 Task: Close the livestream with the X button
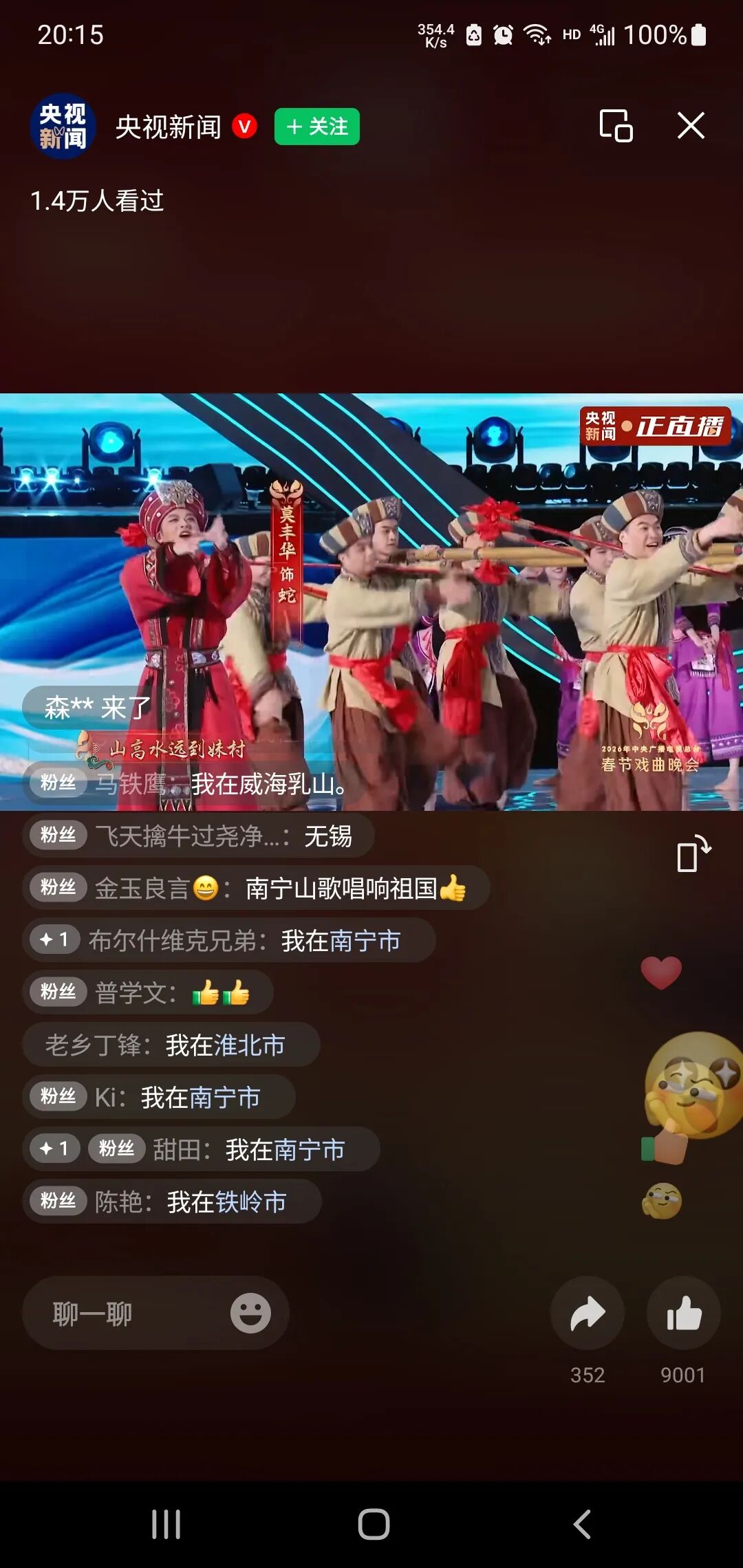point(690,126)
